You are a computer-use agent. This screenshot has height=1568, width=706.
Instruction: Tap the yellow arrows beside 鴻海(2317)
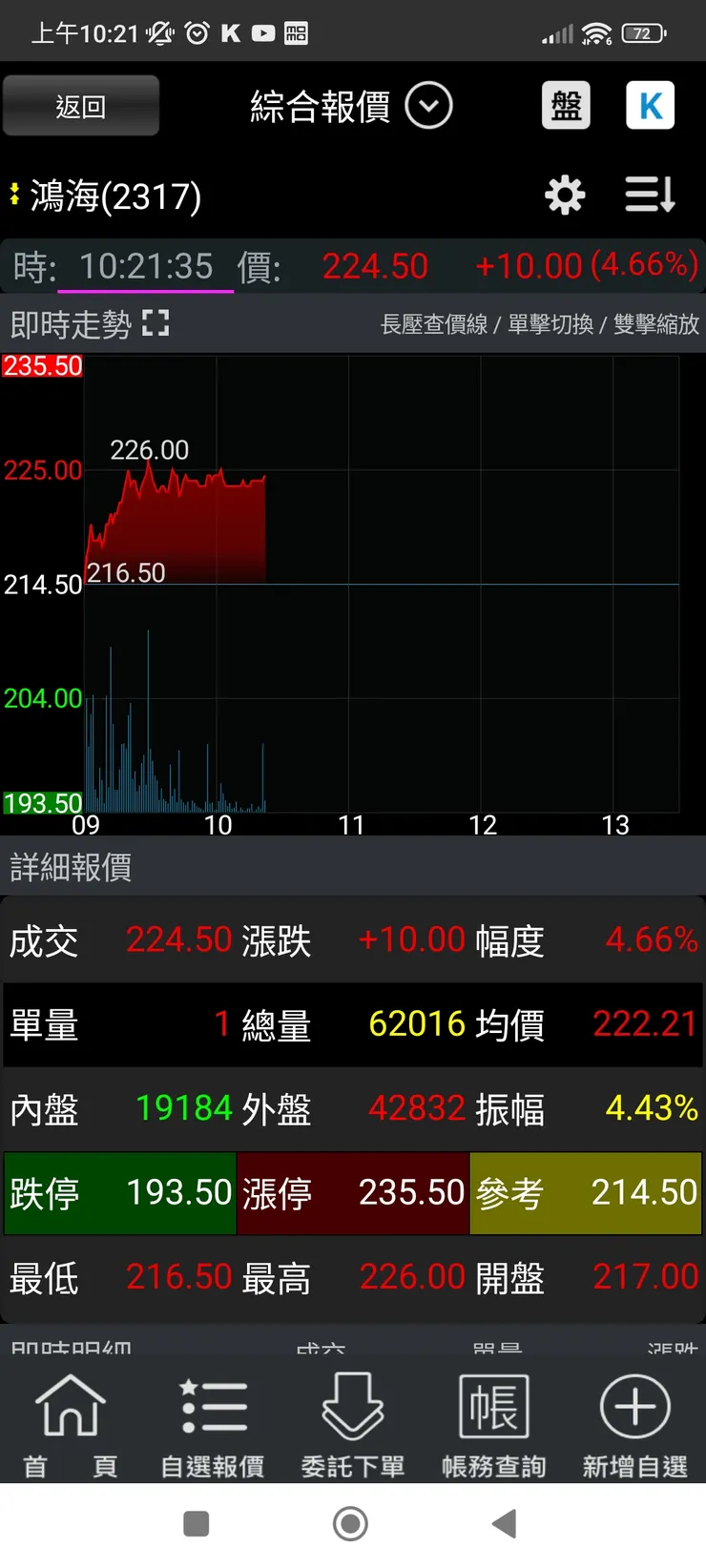pyautogui.click(x=13, y=195)
